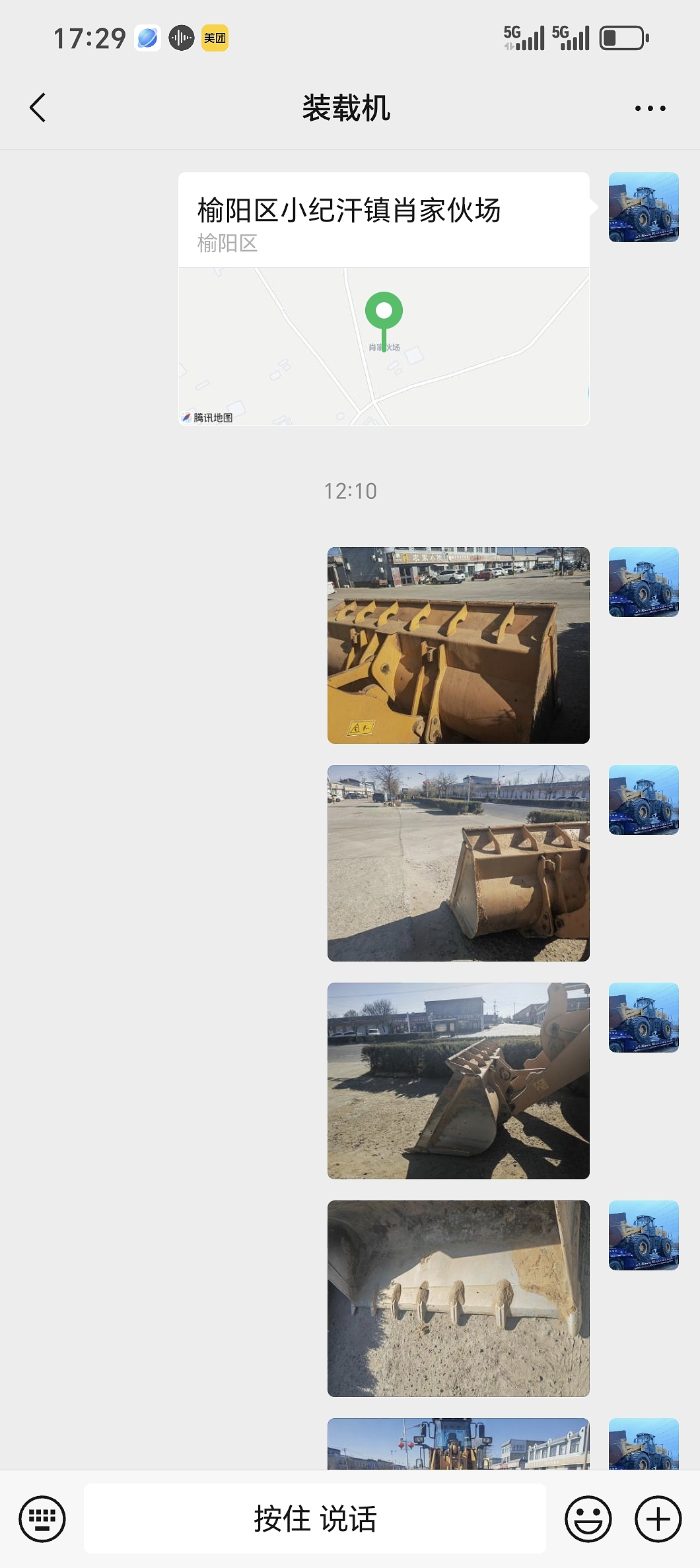Open the emoji sticker panel
700x1568 pixels.
click(588, 1519)
